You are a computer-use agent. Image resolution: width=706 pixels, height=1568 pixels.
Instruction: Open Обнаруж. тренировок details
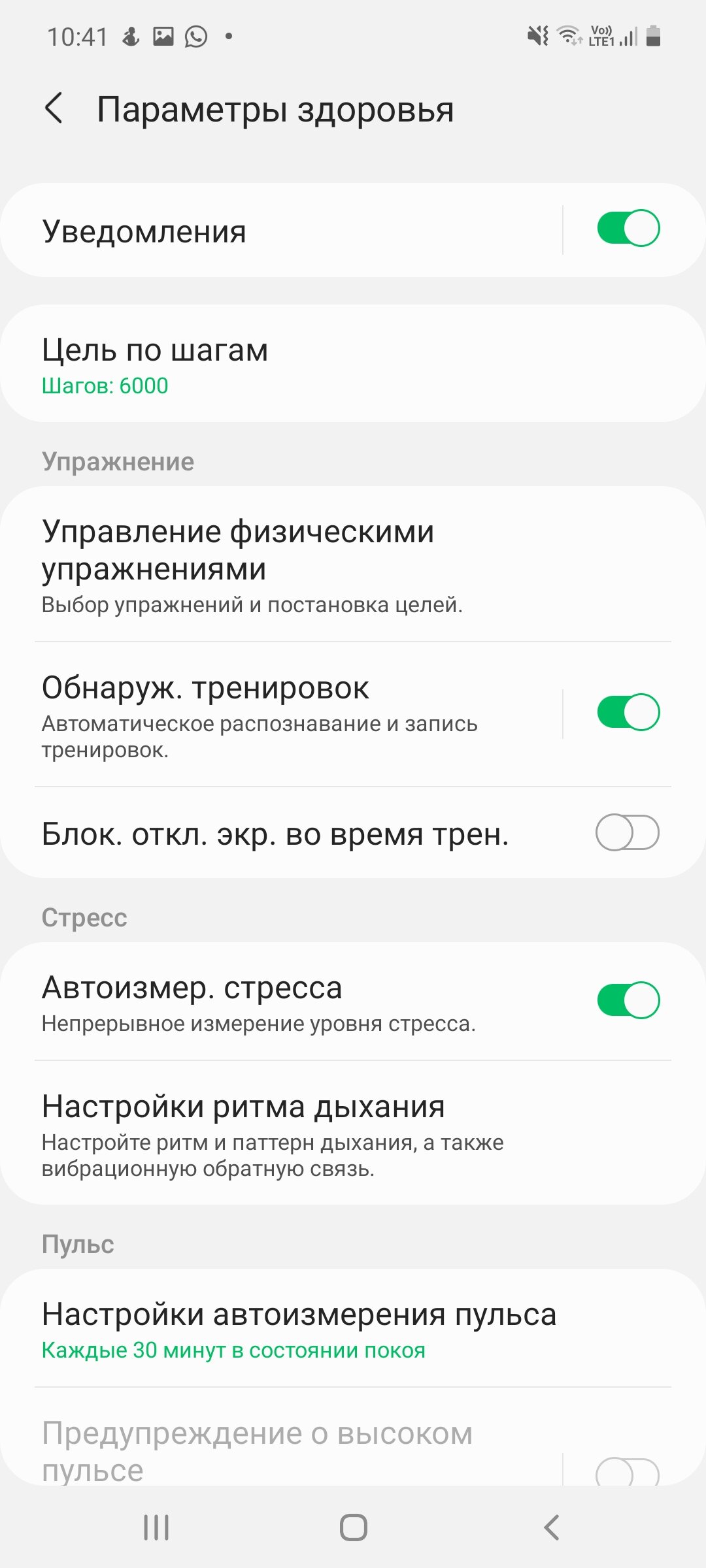pos(281,715)
